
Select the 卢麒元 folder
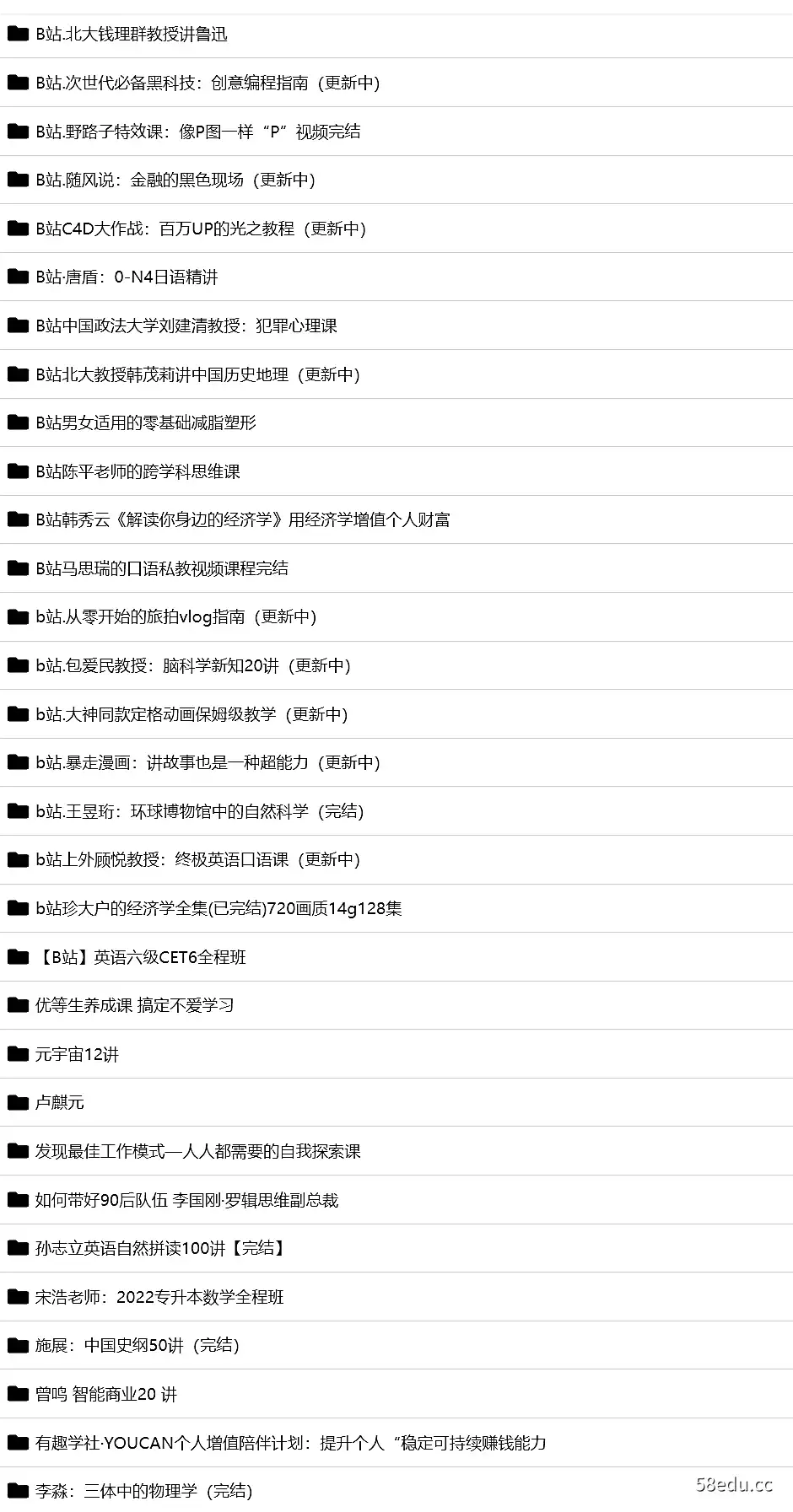click(x=60, y=1102)
